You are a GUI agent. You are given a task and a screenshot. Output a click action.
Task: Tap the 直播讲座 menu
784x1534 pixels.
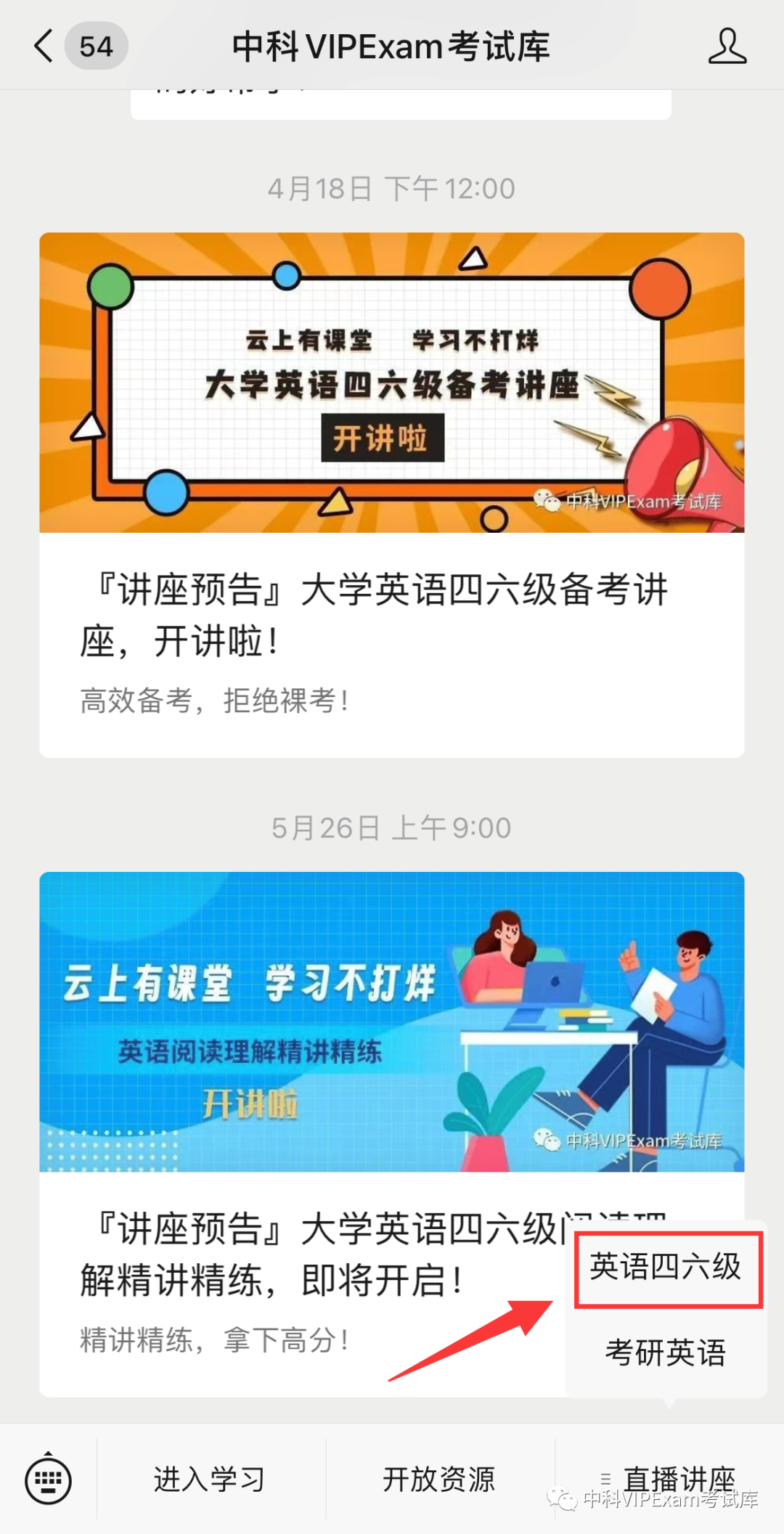[669, 1480]
